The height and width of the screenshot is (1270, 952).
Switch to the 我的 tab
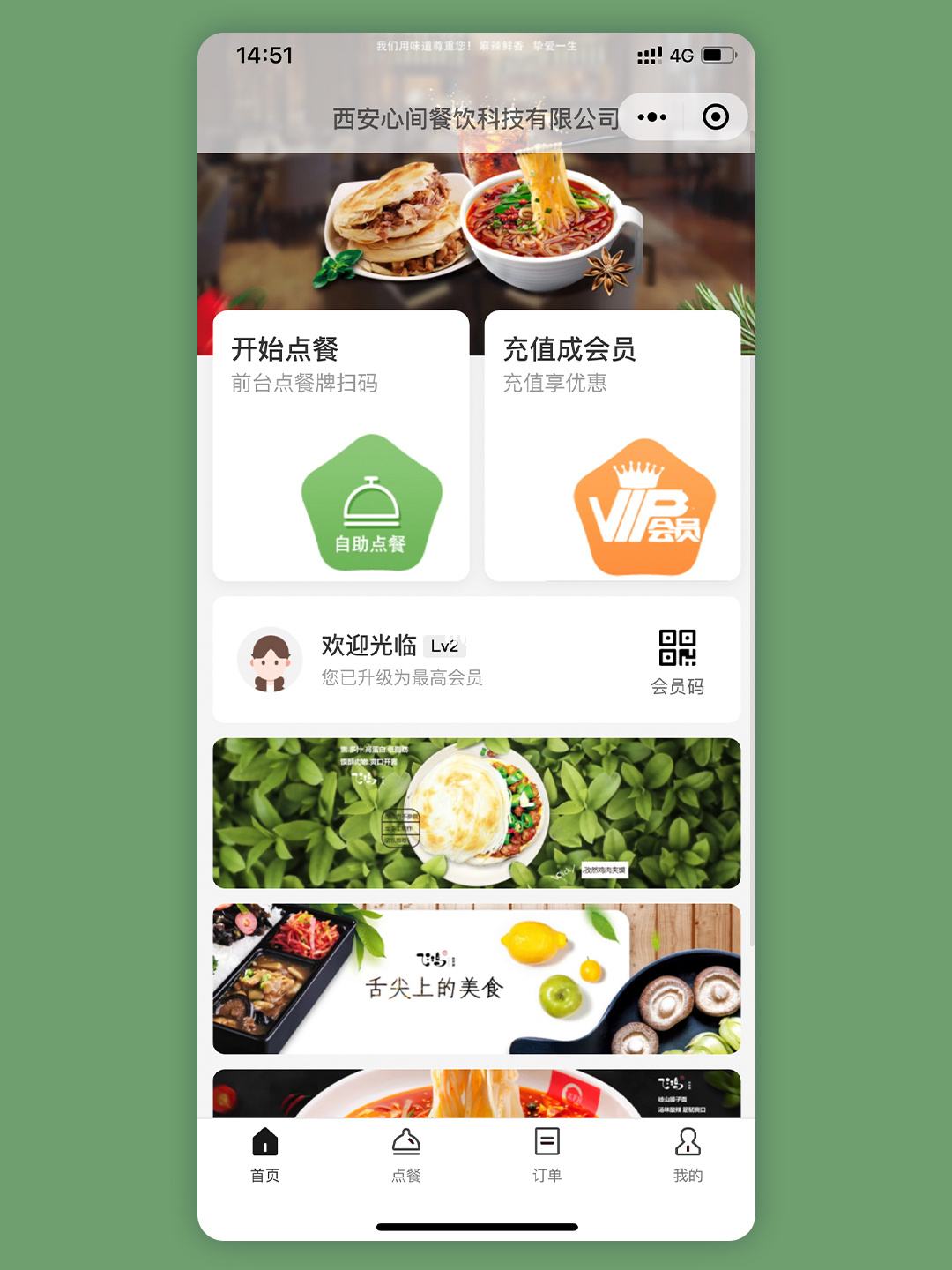click(688, 1154)
